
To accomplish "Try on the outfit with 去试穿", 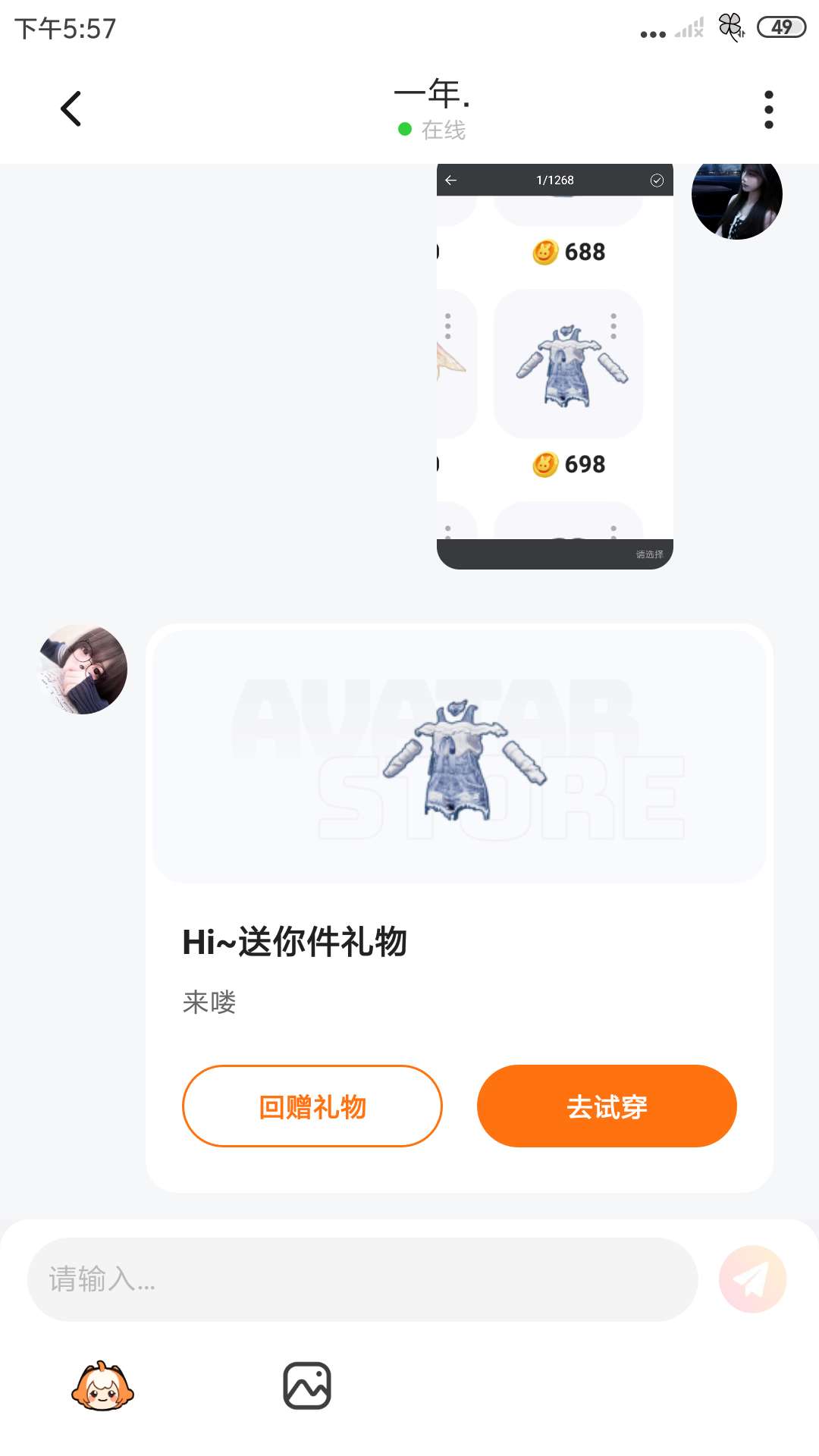I will pyautogui.click(x=607, y=1106).
